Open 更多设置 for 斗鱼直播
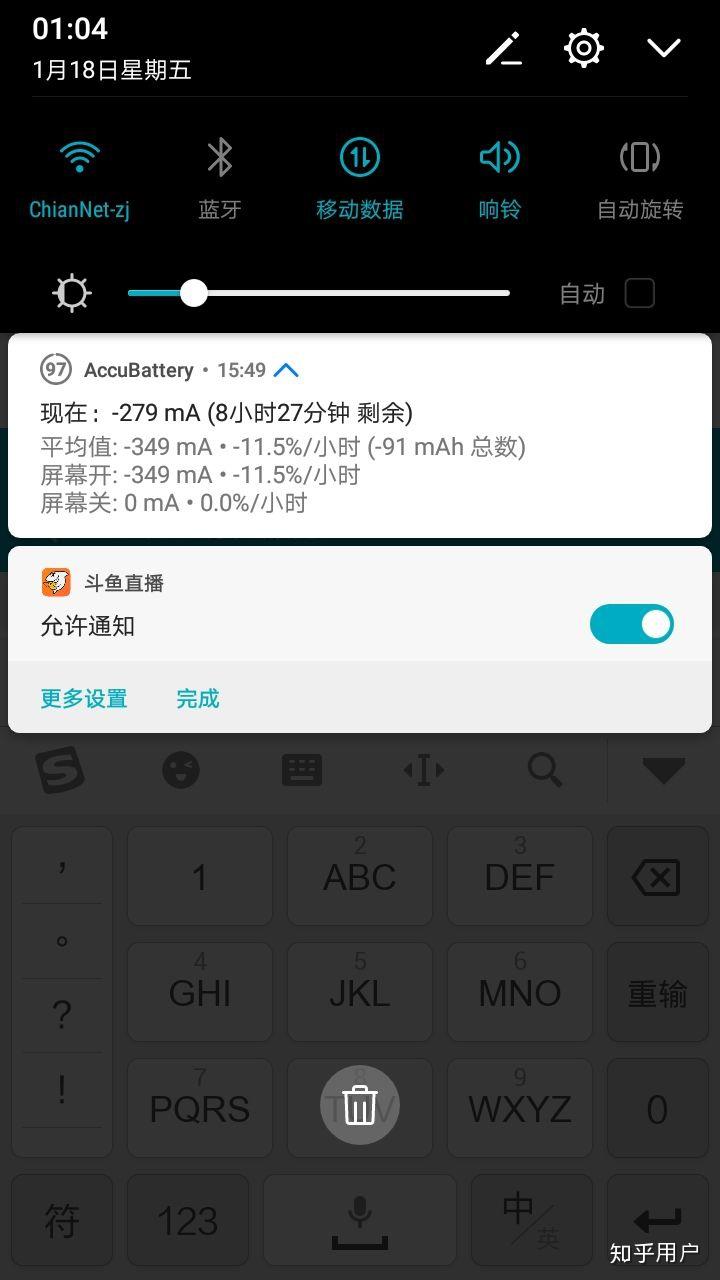 (84, 698)
